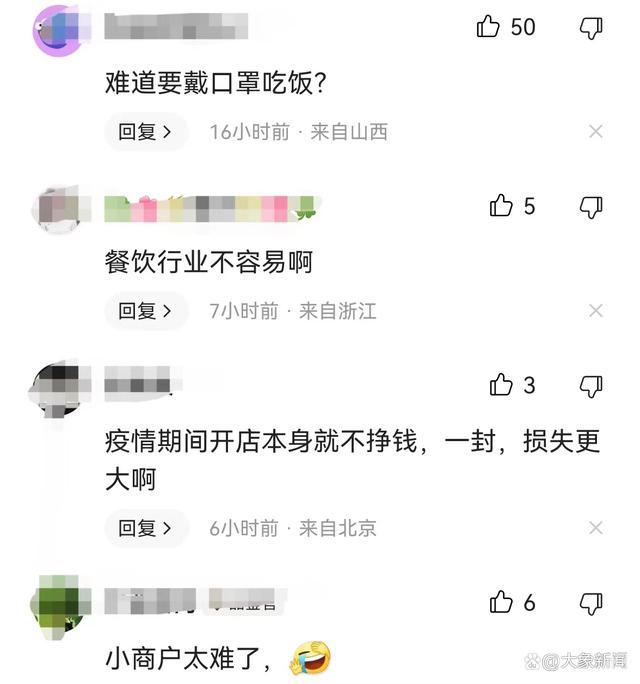Like the comment about 疫情期间开店
This screenshot has height=684, width=640.
[x=501, y=385]
